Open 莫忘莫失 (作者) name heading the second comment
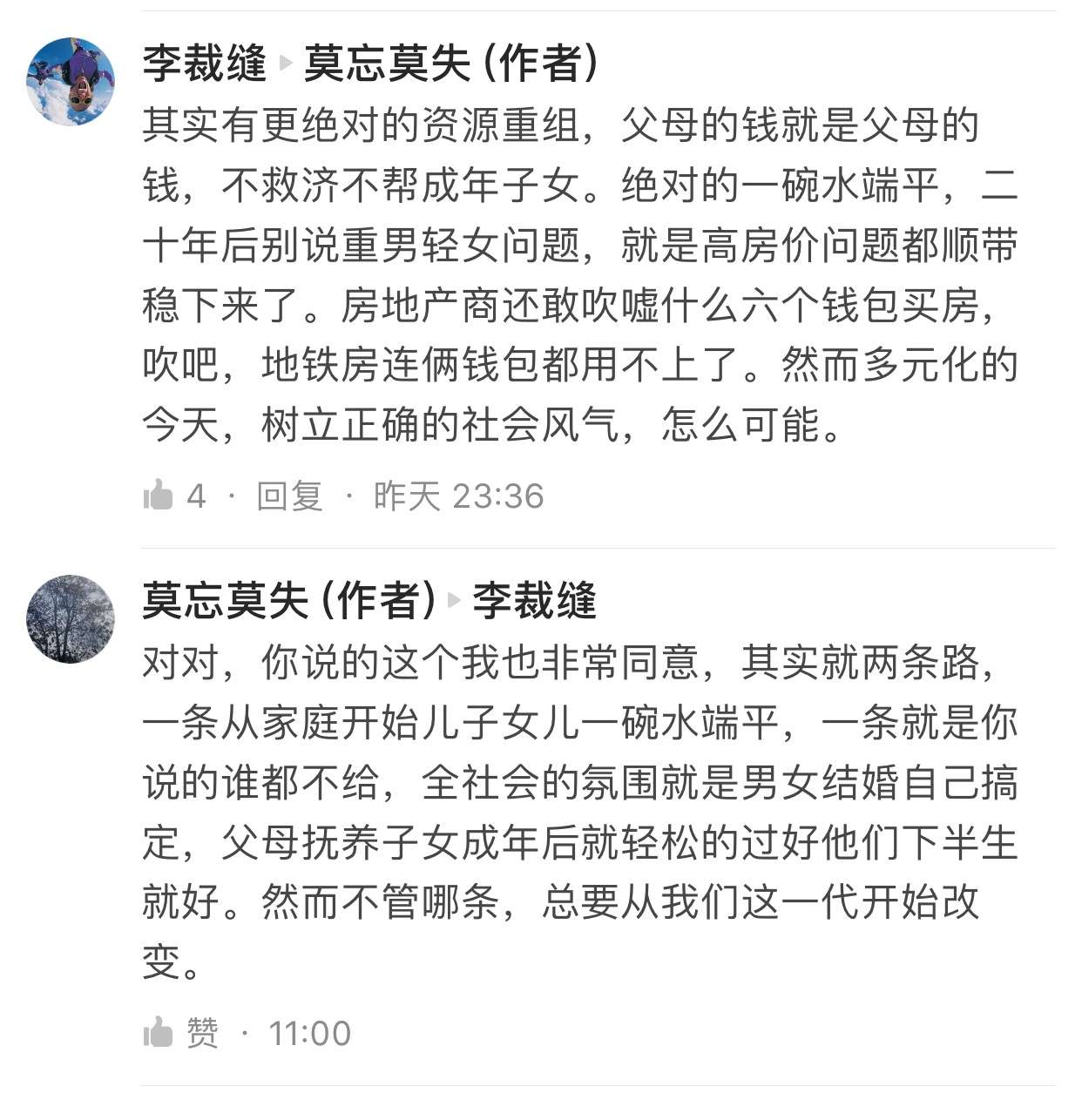This screenshot has width=1082, height=1120. click(x=289, y=601)
